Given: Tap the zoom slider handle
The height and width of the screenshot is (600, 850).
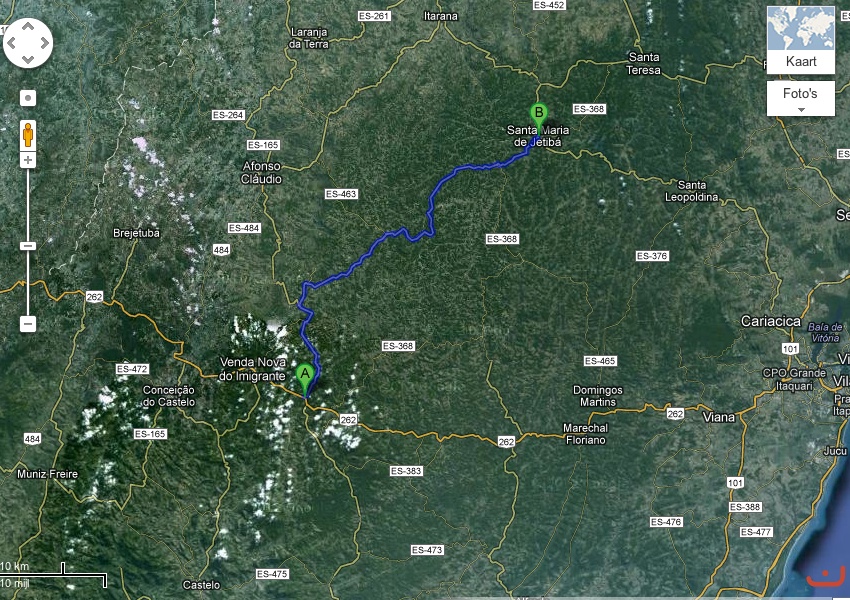Looking at the screenshot, I should point(28,246).
